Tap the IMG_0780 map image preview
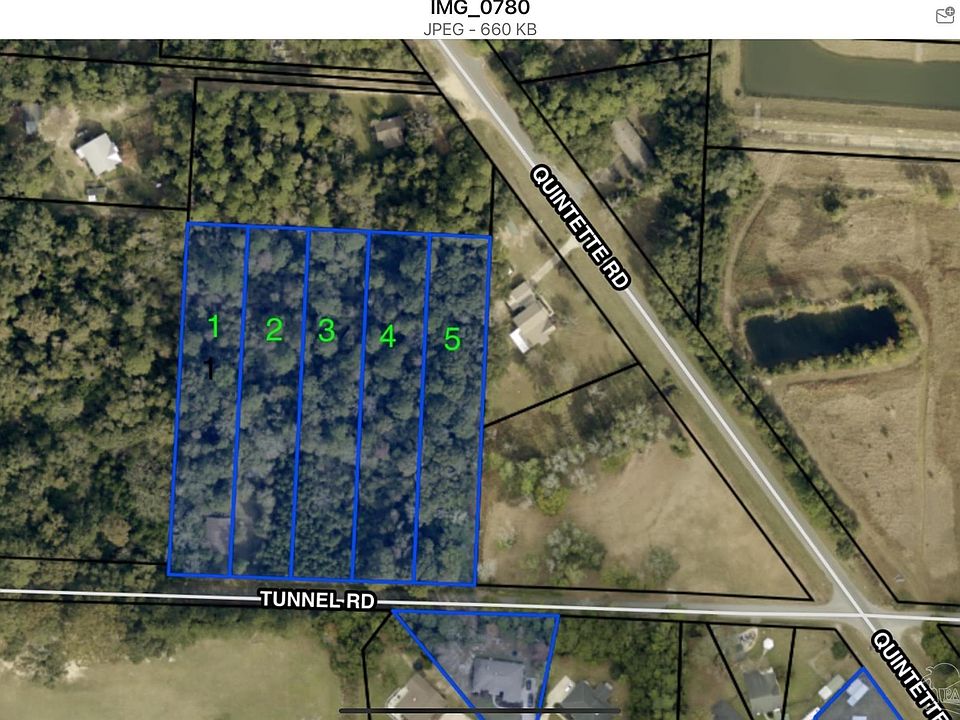This screenshot has width=960, height=720. (480, 380)
